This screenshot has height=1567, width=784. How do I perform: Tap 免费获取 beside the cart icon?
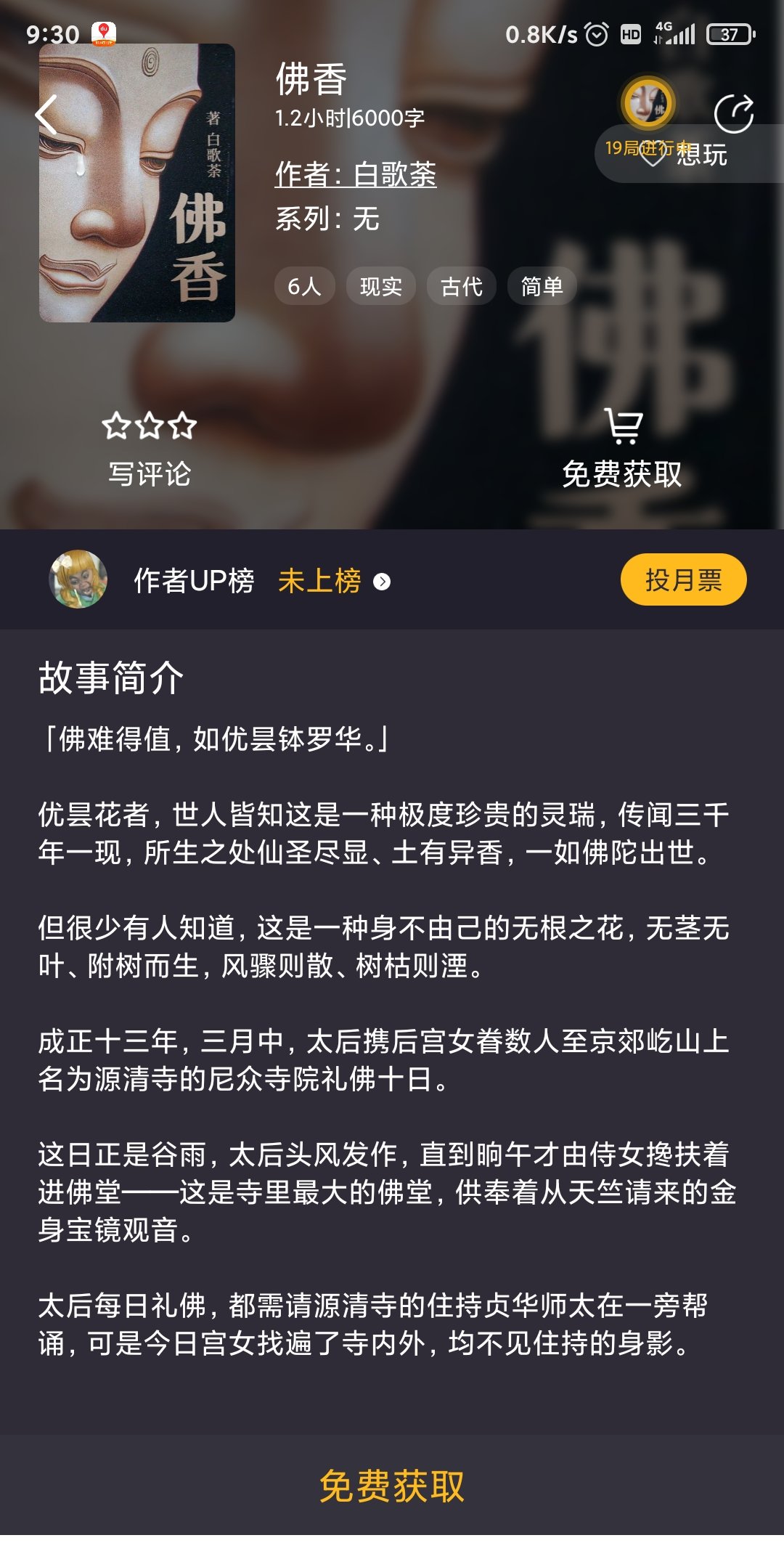(x=622, y=449)
